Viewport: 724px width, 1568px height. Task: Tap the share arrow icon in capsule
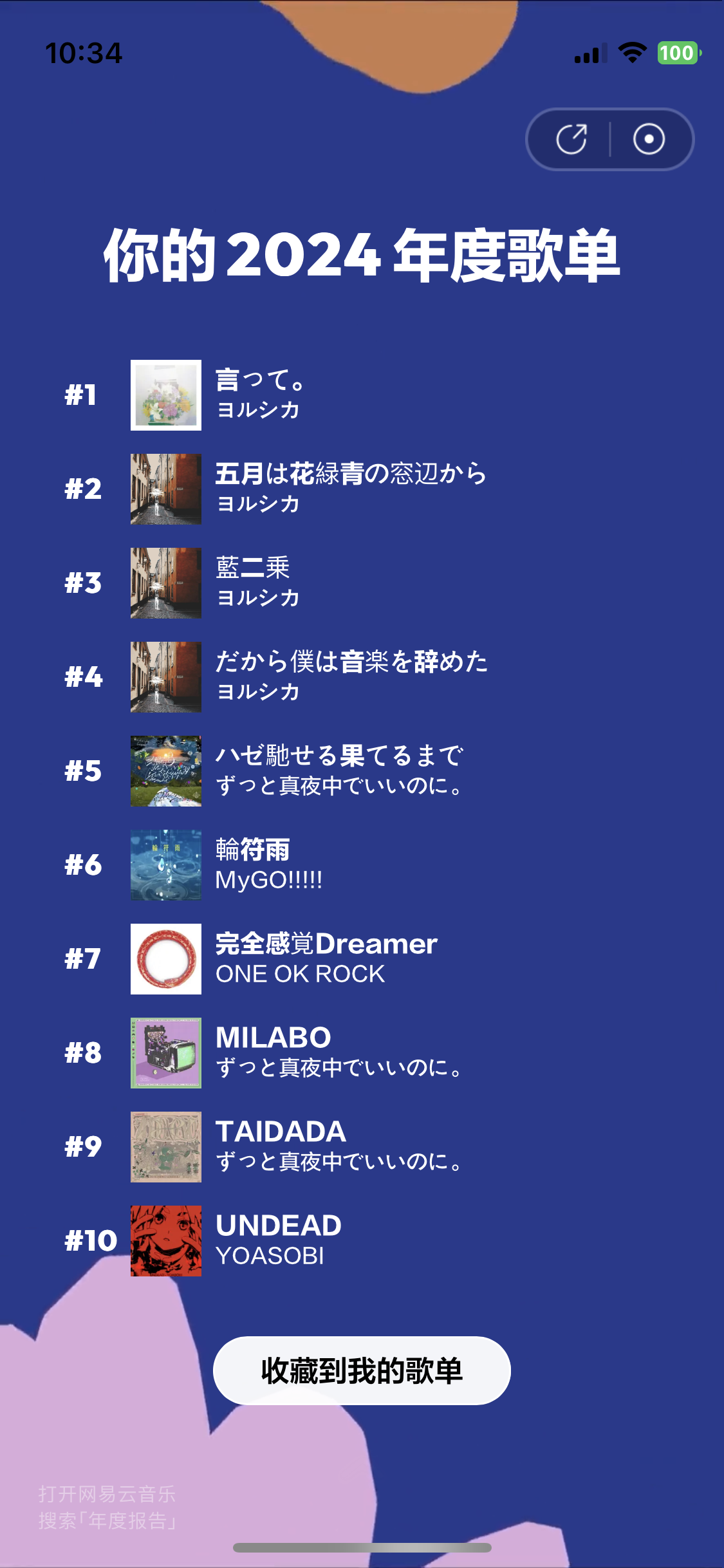[x=571, y=139]
